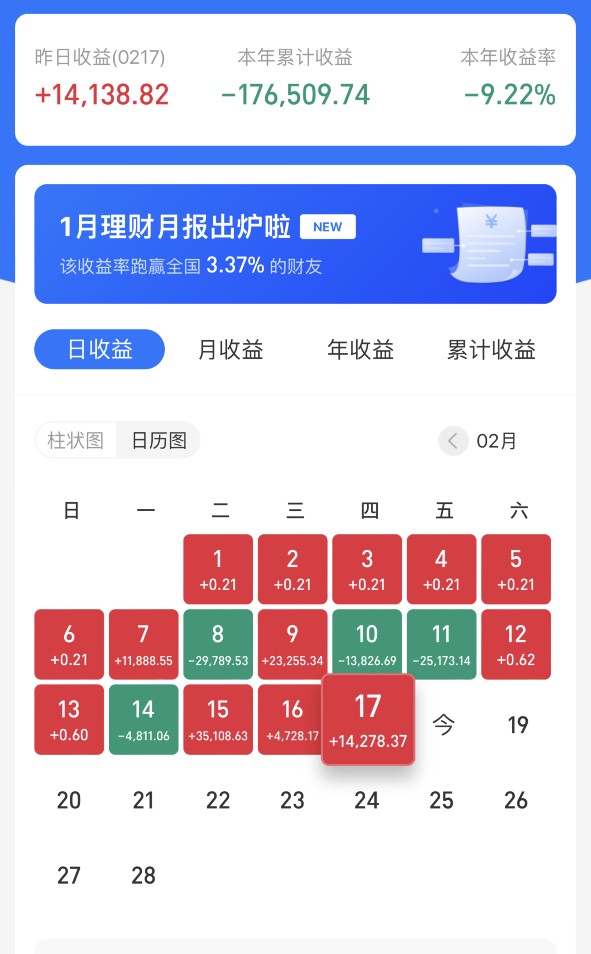Switch to the 累计收益 tab
Image resolution: width=591 pixels, height=954 pixels.
(491, 350)
